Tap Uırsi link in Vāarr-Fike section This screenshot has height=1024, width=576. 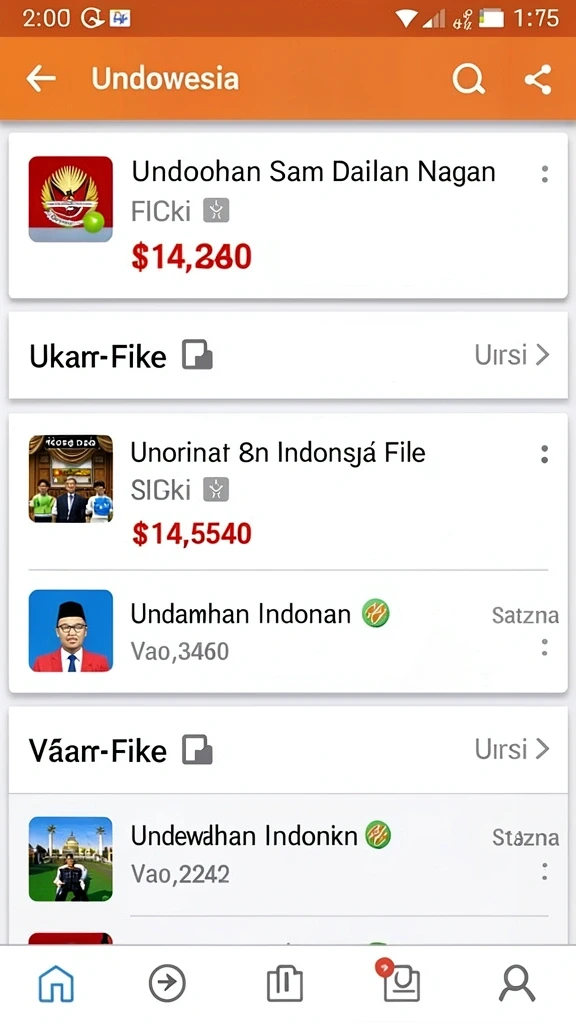512,749
